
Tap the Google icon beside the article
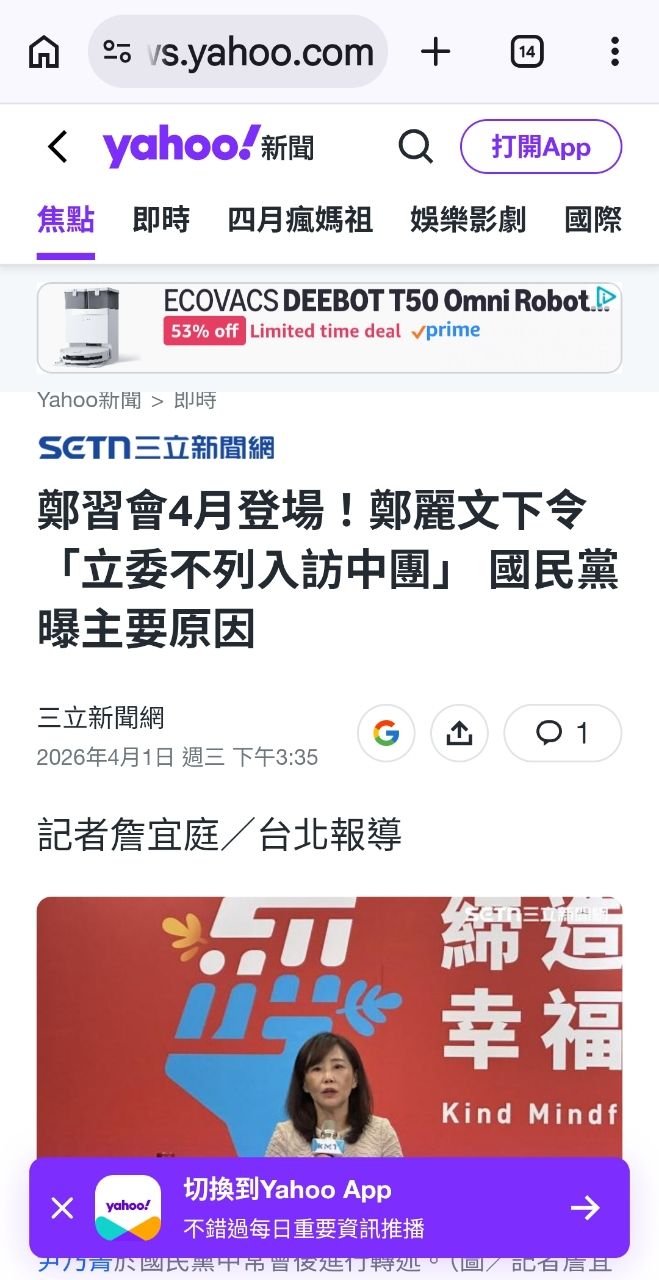point(386,733)
